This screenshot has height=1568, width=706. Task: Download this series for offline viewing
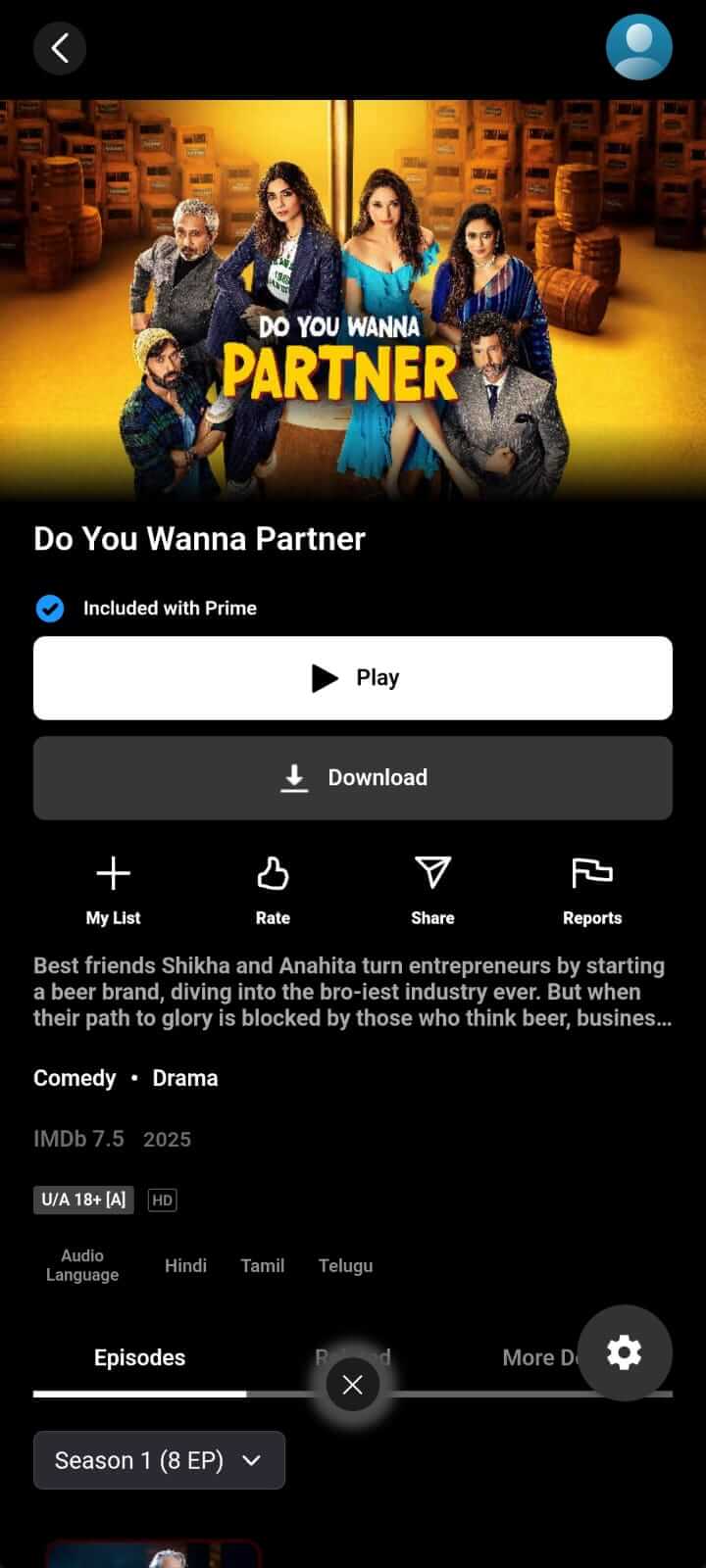(353, 778)
